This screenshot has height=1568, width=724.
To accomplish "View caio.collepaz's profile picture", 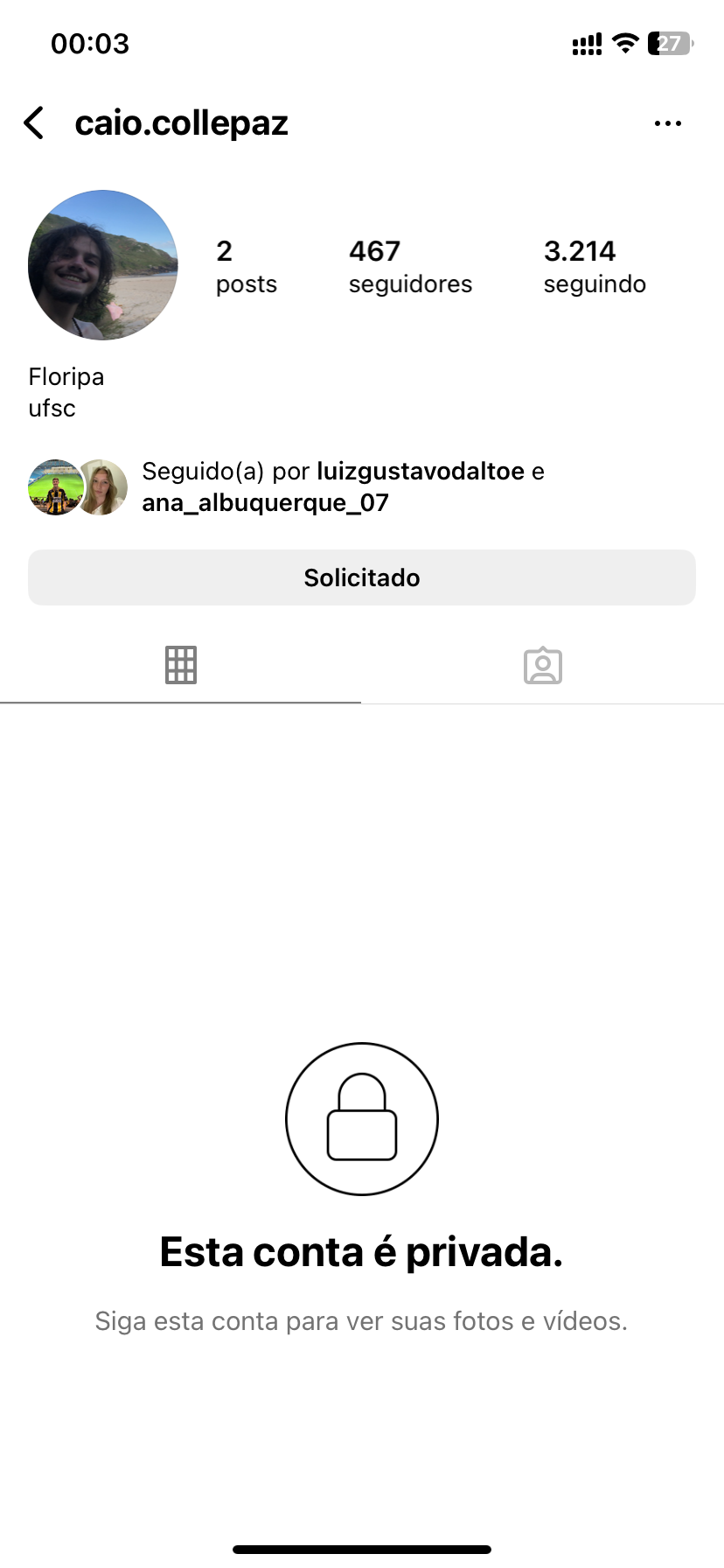I will click(103, 265).
